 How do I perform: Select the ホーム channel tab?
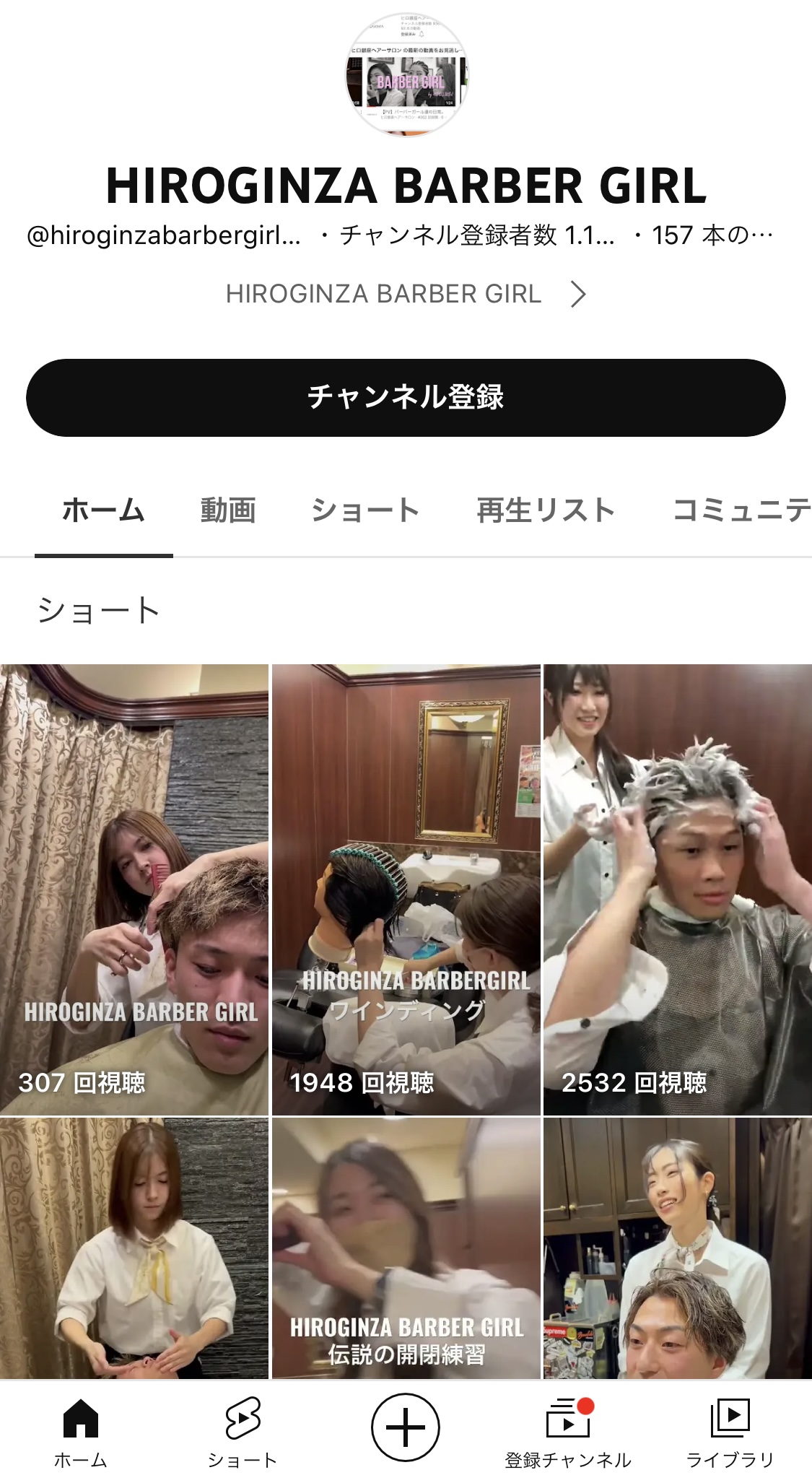point(103,510)
